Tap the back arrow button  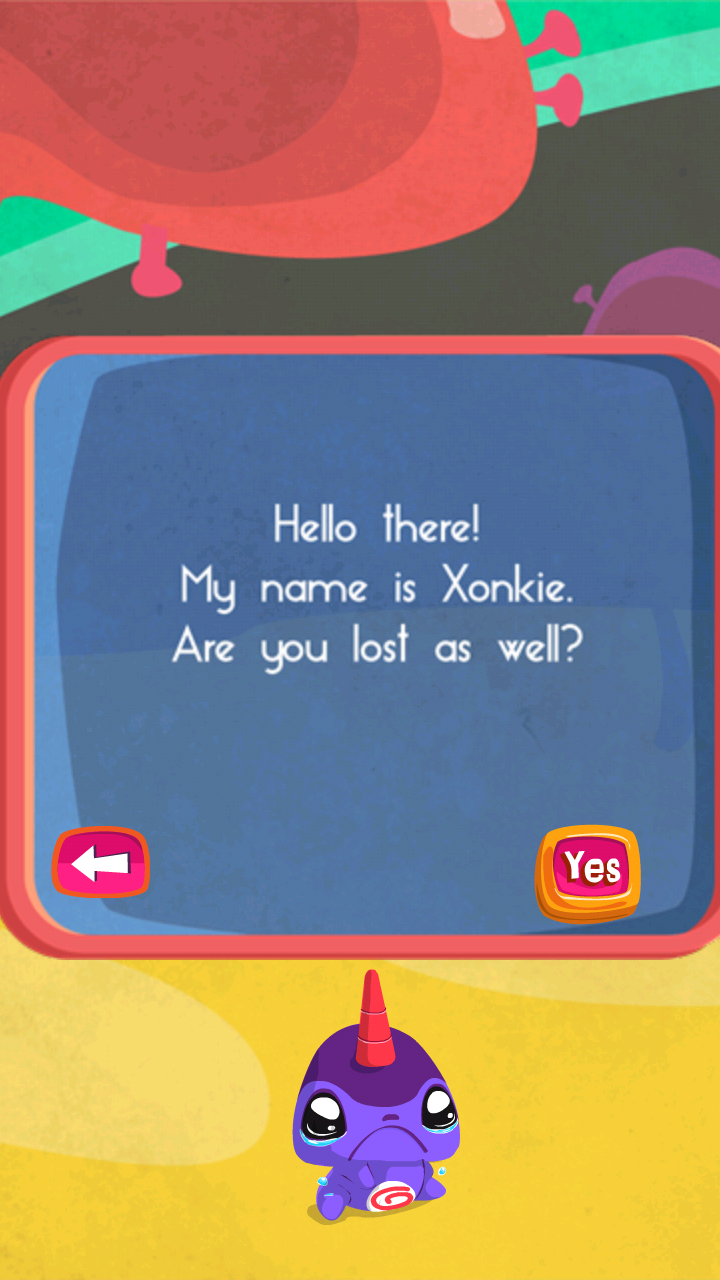click(x=101, y=862)
